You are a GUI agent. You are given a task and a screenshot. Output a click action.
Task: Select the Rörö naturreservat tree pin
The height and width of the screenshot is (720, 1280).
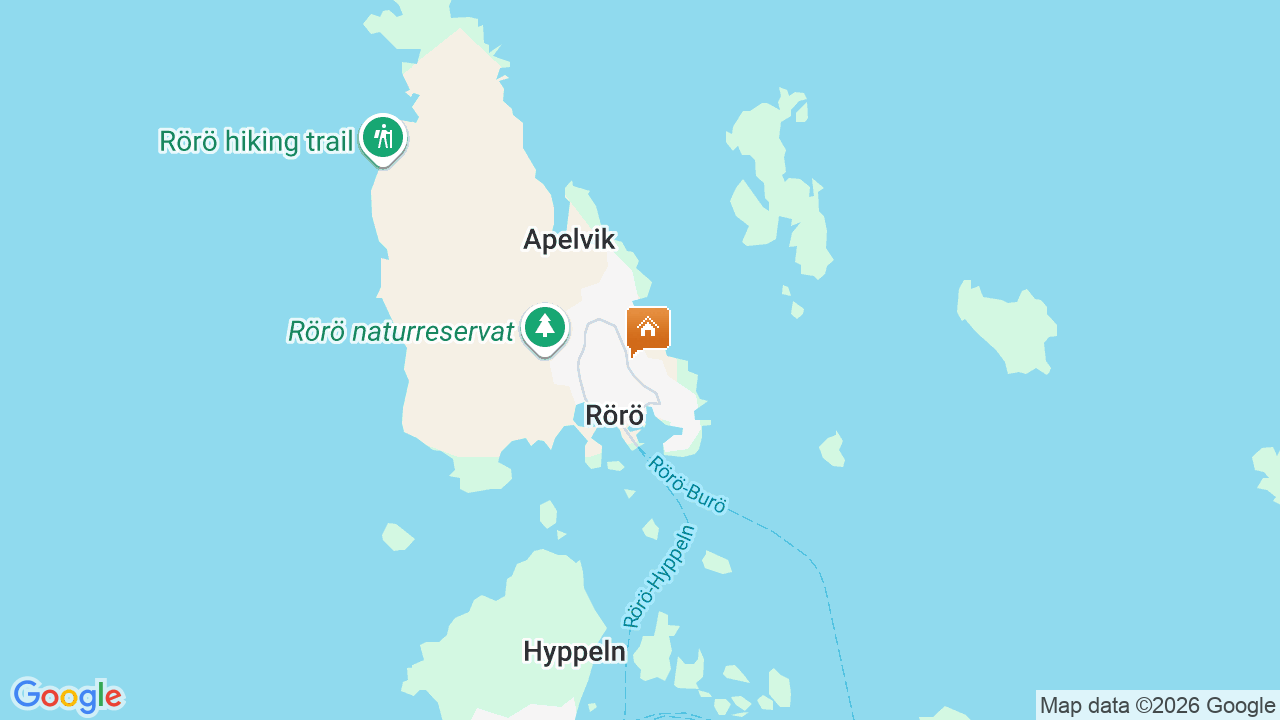tap(545, 327)
